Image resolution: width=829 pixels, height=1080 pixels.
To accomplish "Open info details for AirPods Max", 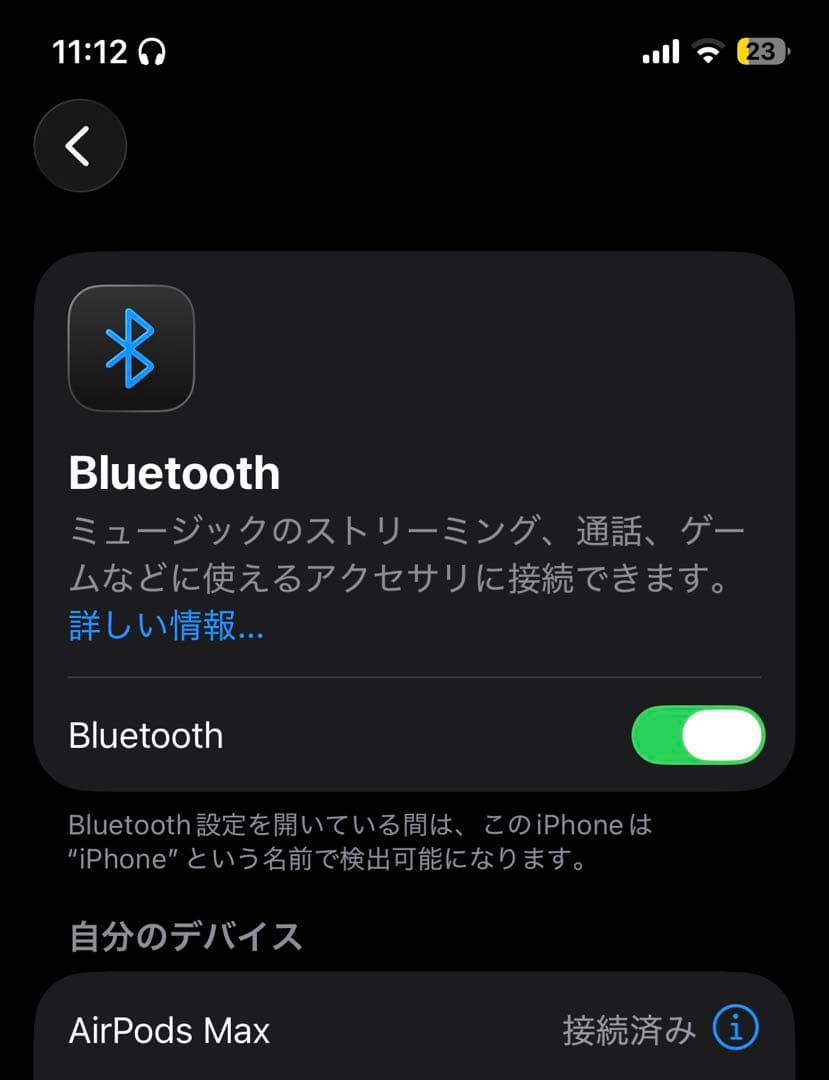I will pyautogui.click(x=737, y=1027).
